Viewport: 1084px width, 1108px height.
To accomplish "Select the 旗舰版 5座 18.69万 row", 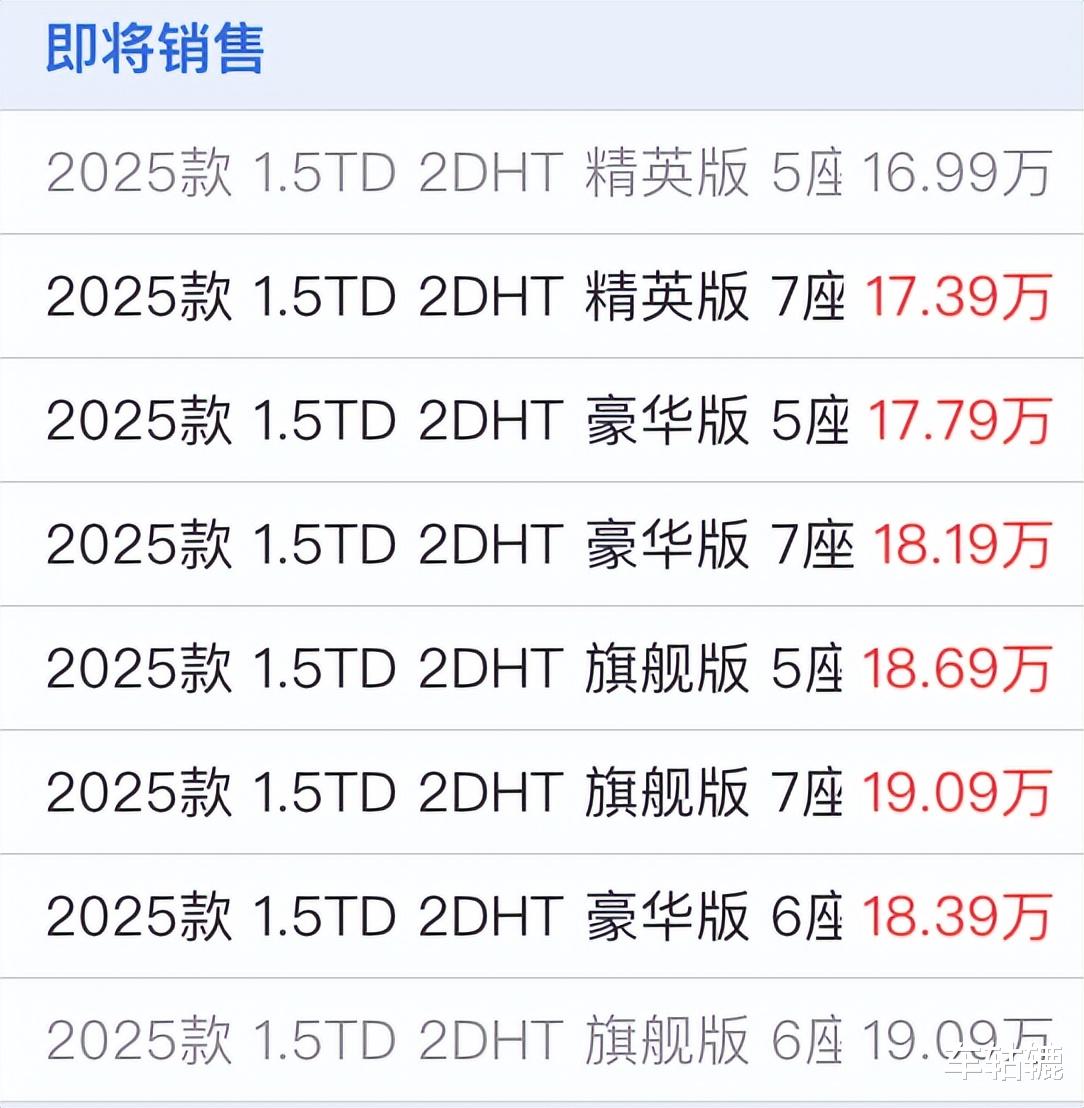I will pos(542,668).
